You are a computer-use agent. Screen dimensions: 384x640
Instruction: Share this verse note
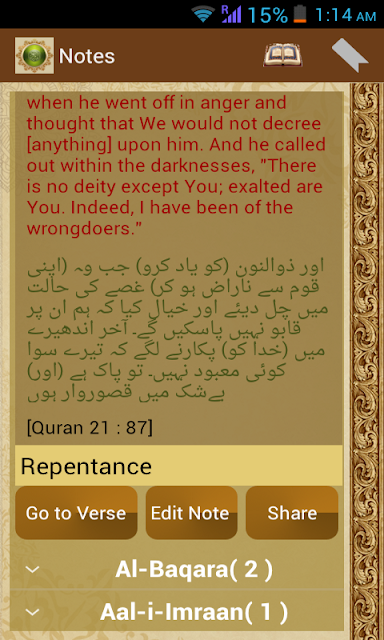click(292, 513)
